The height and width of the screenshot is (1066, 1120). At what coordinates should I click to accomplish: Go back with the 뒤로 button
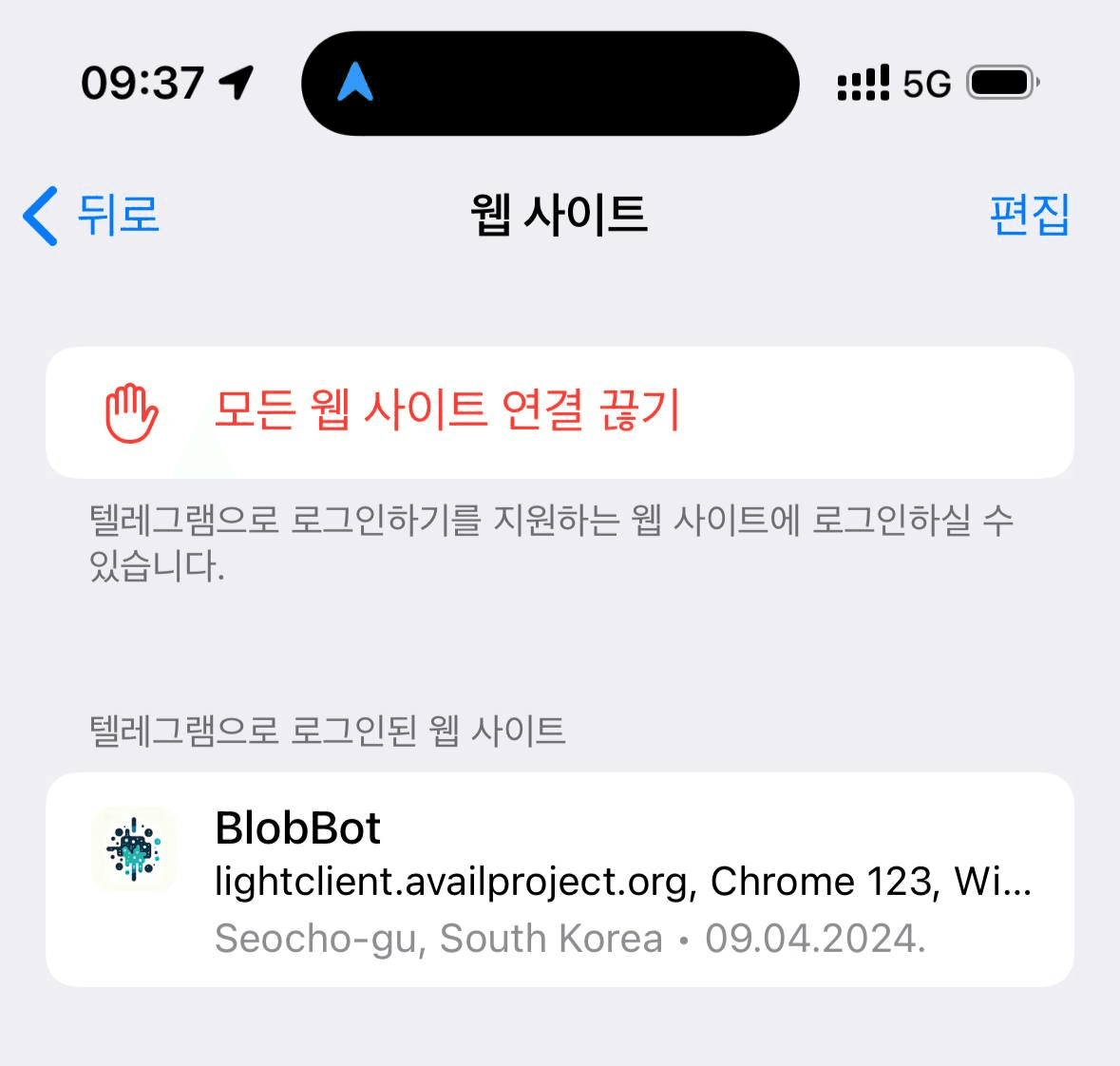pyautogui.click(x=91, y=216)
